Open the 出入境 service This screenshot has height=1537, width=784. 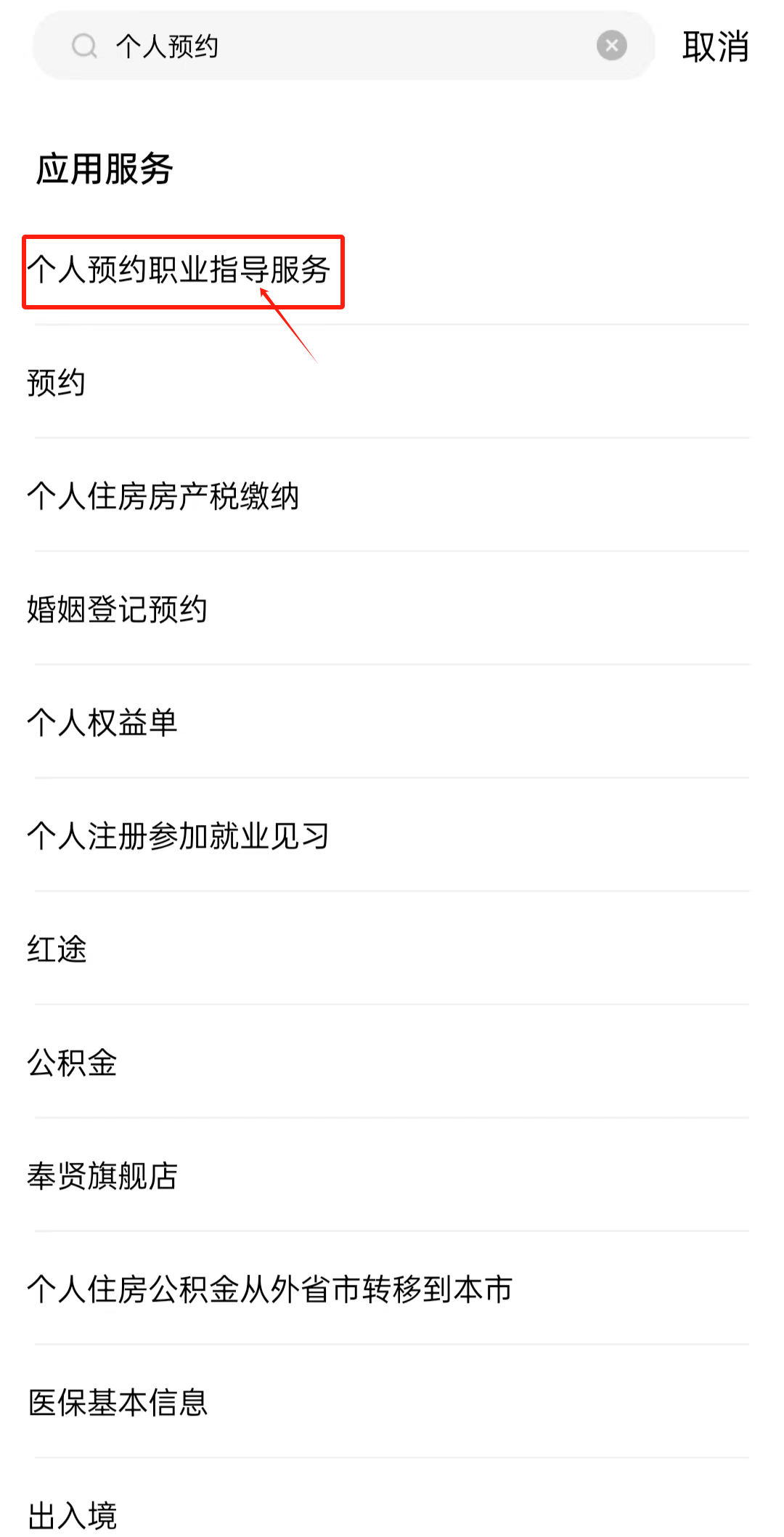(72, 1514)
